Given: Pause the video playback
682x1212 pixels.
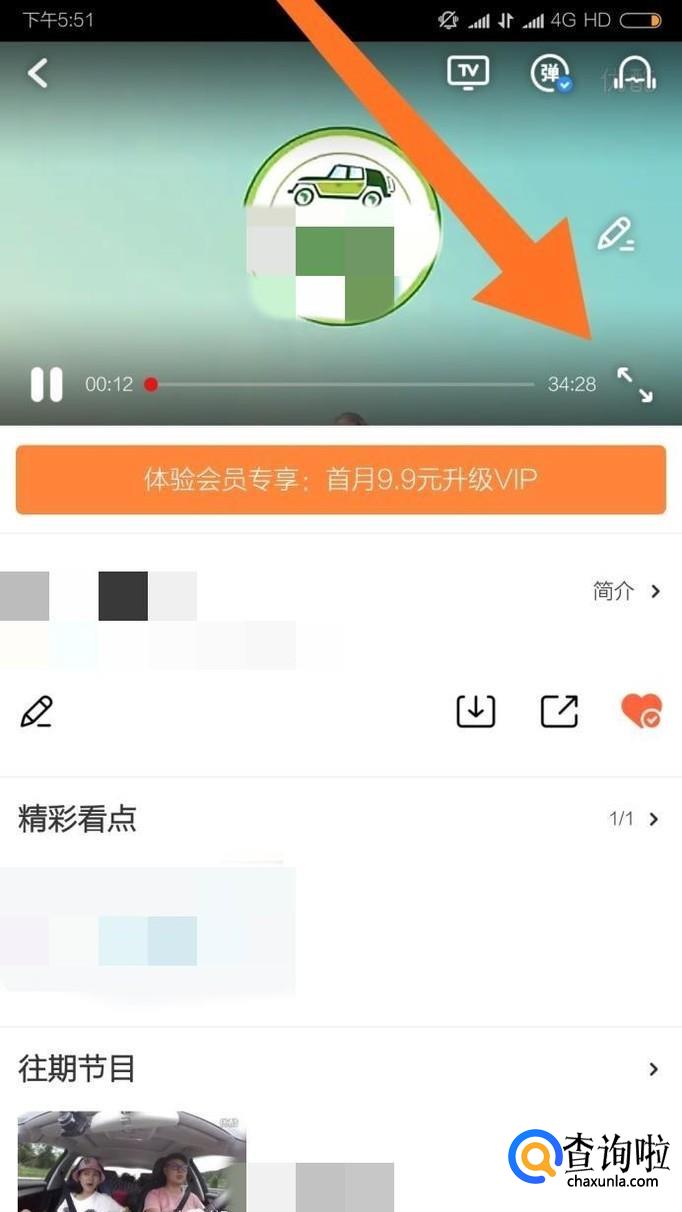Looking at the screenshot, I should 46,384.
